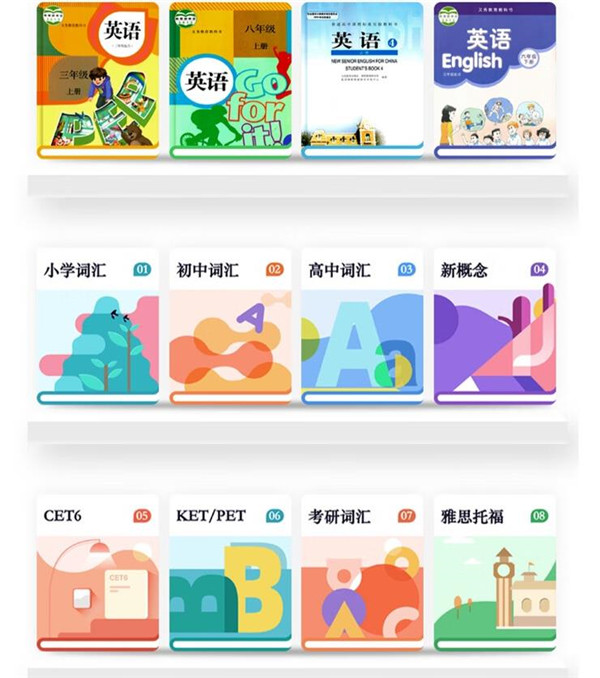Open the CET6 vocabulary book
The height and width of the screenshot is (678, 600).
pos(97,572)
